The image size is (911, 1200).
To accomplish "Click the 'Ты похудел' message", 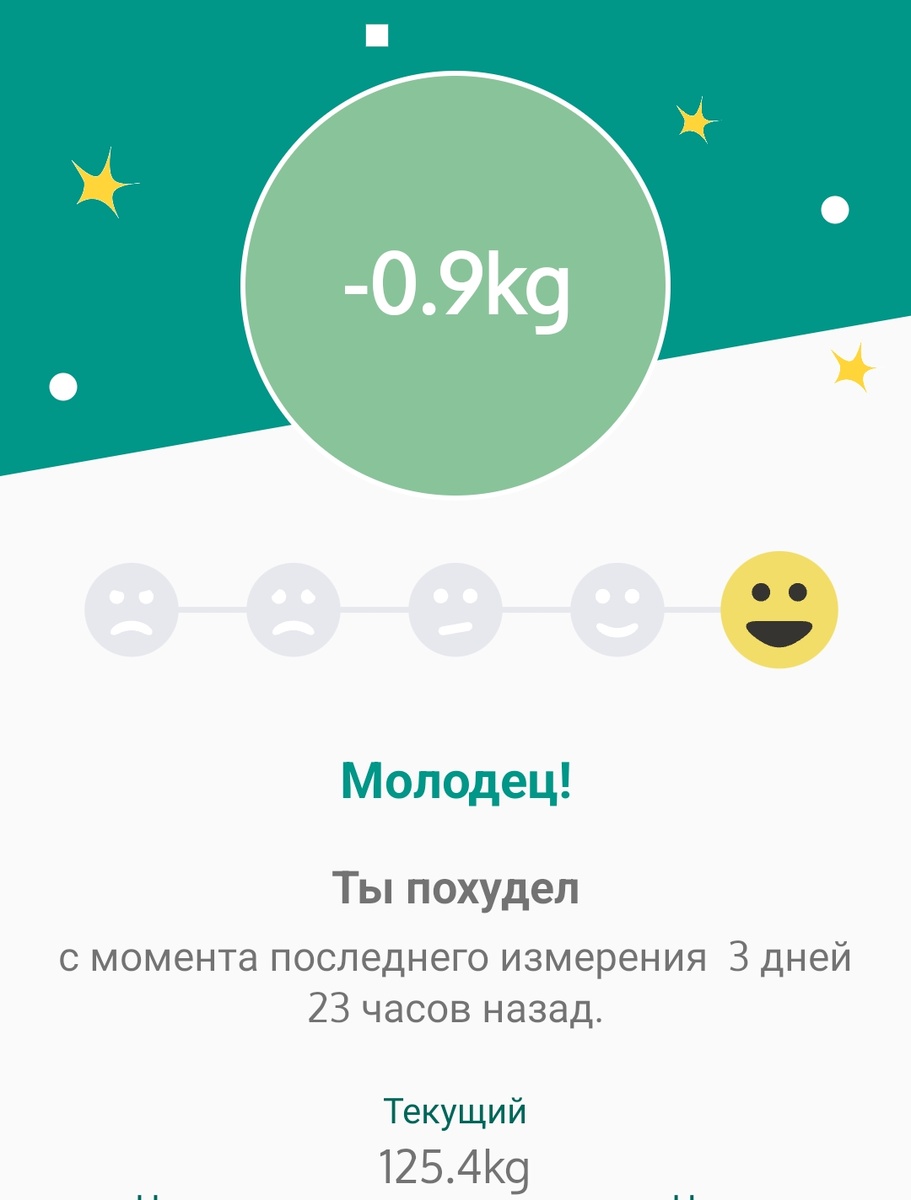I will click(455, 889).
